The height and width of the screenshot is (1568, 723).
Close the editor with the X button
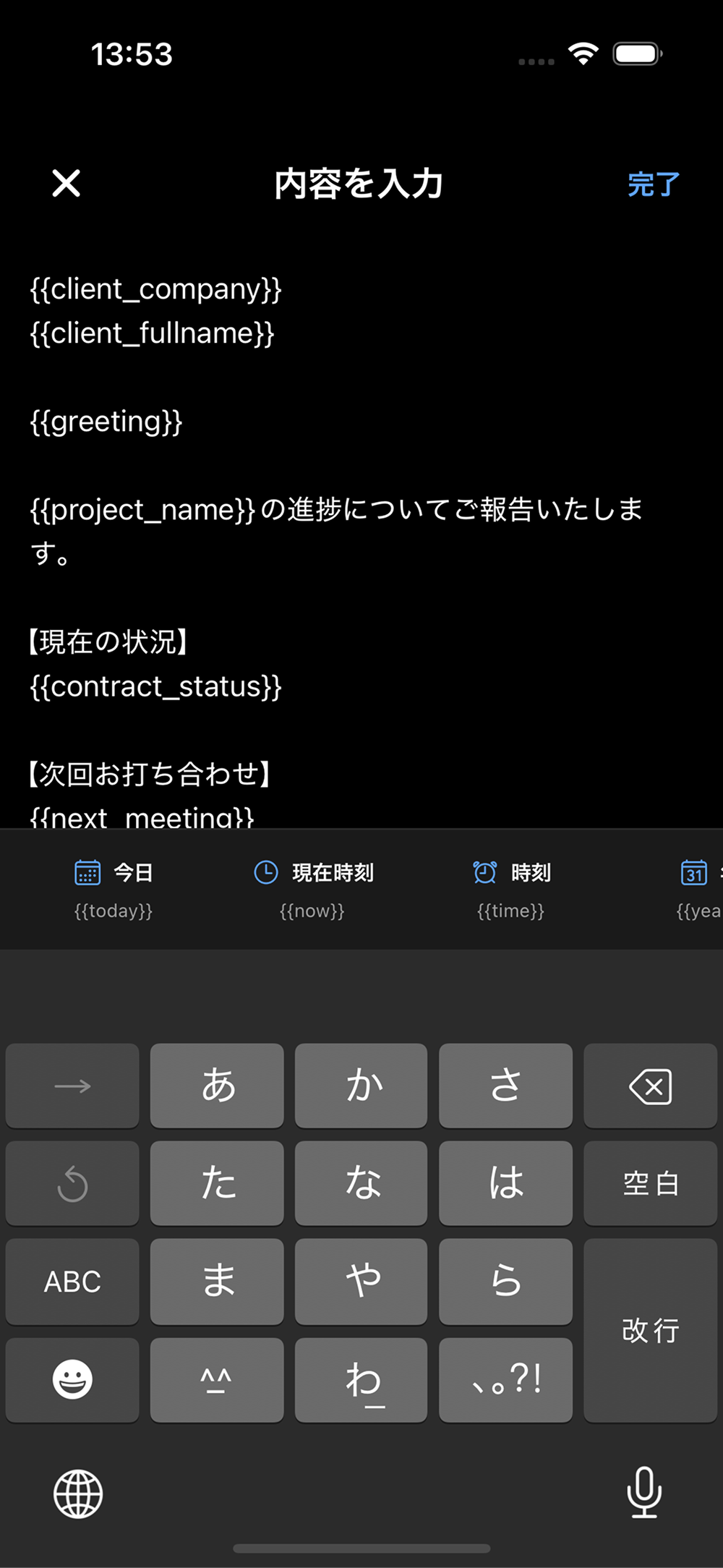coord(67,183)
